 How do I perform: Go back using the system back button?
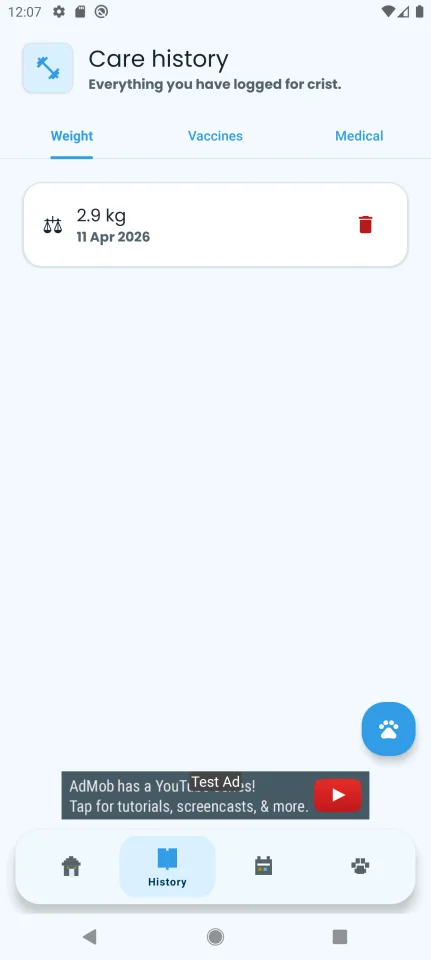point(90,936)
